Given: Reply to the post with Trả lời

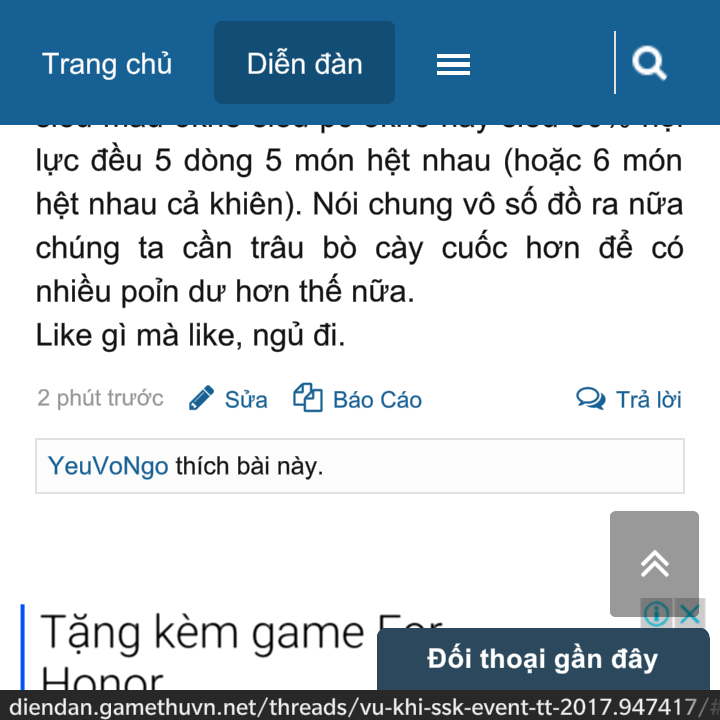Looking at the screenshot, I should coord(630,399).
